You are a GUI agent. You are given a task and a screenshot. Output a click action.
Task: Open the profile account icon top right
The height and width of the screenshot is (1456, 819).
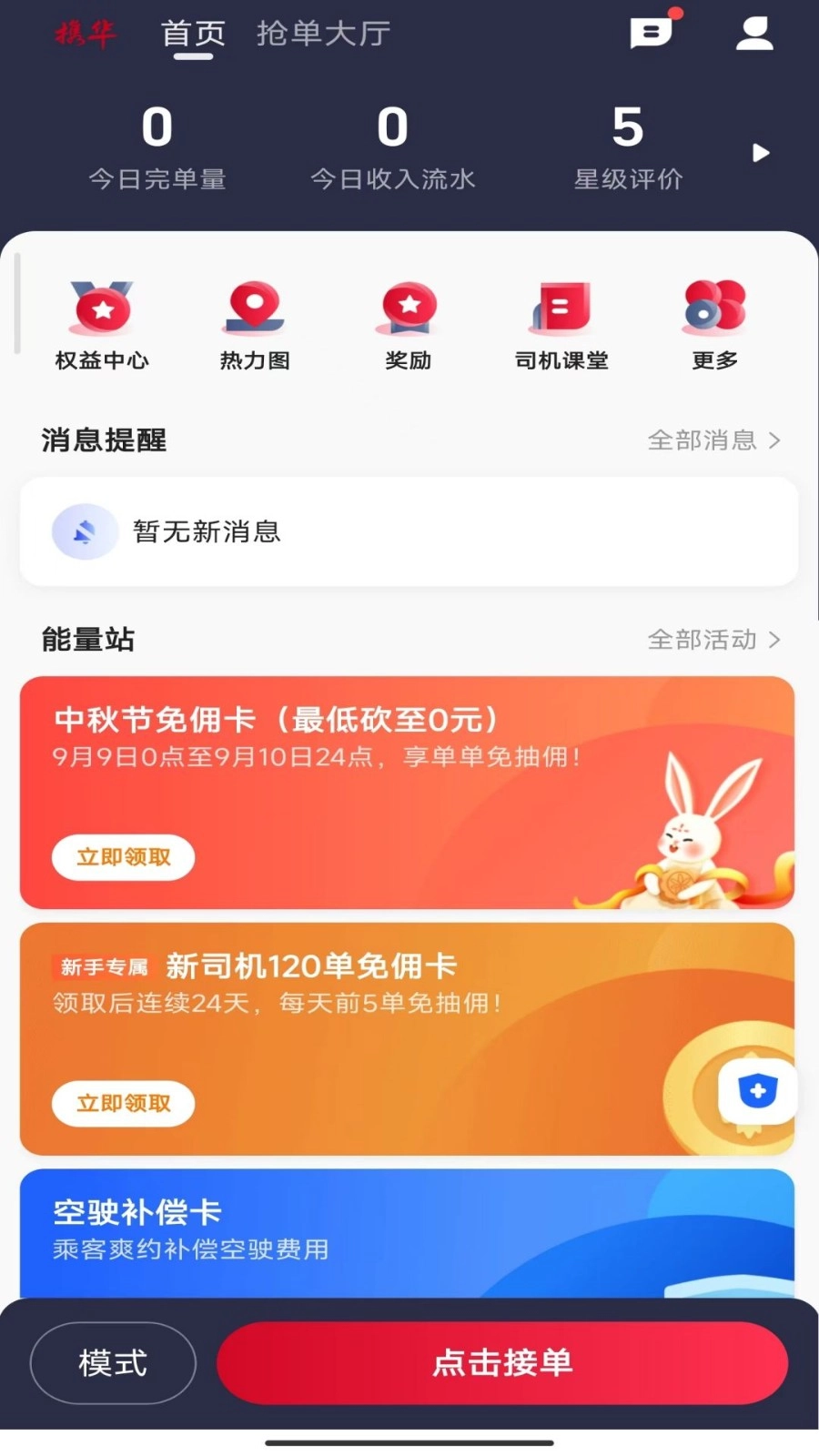coord(753,33)
